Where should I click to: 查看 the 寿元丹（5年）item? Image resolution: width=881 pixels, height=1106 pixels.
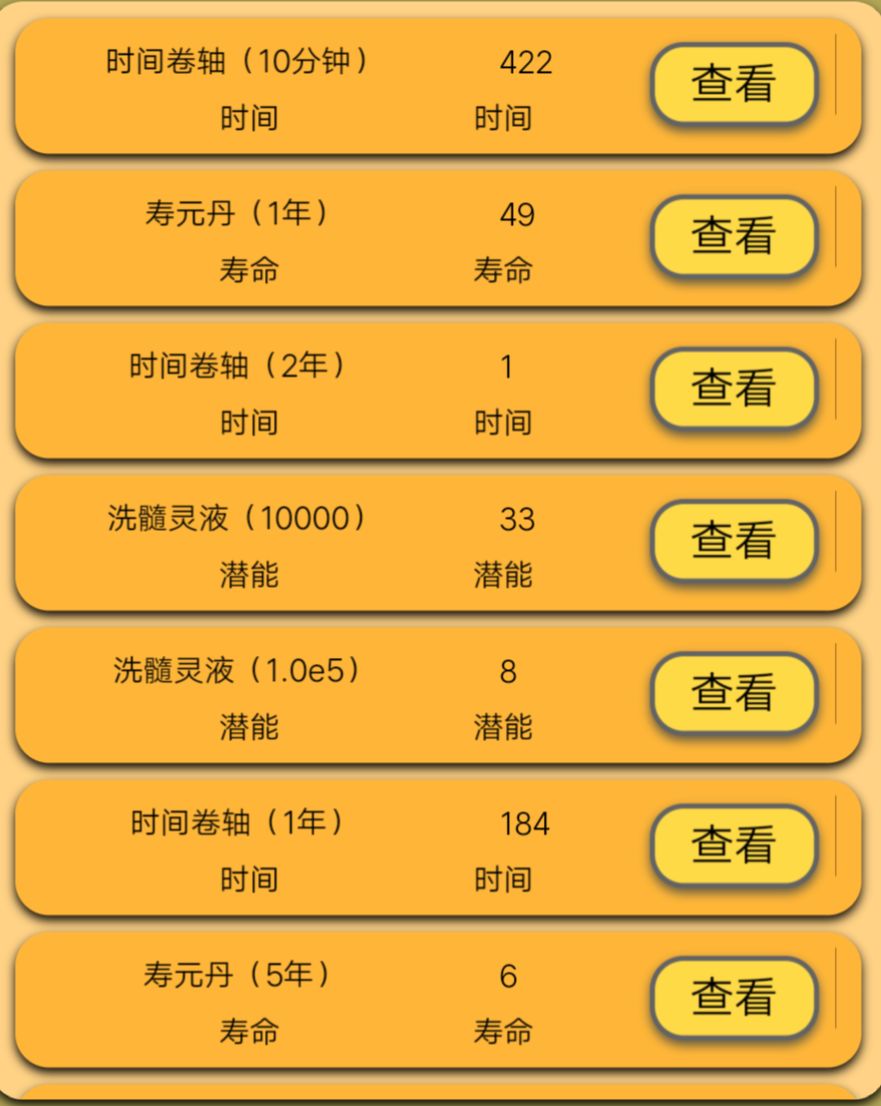pyautogui.click(x=734, y=998)
